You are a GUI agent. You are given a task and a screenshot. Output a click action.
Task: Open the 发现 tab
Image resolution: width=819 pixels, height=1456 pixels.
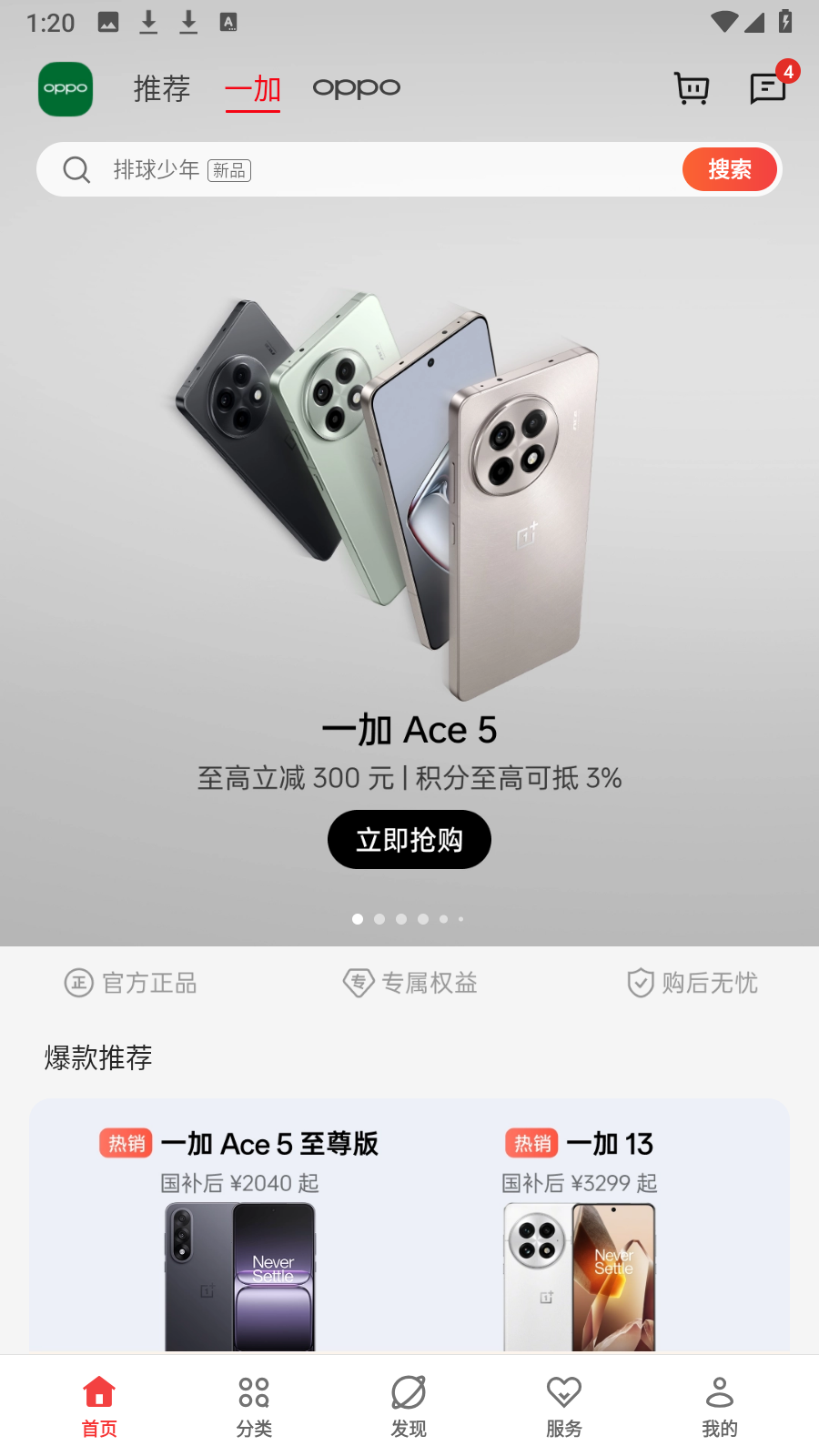coord(409,1406)
